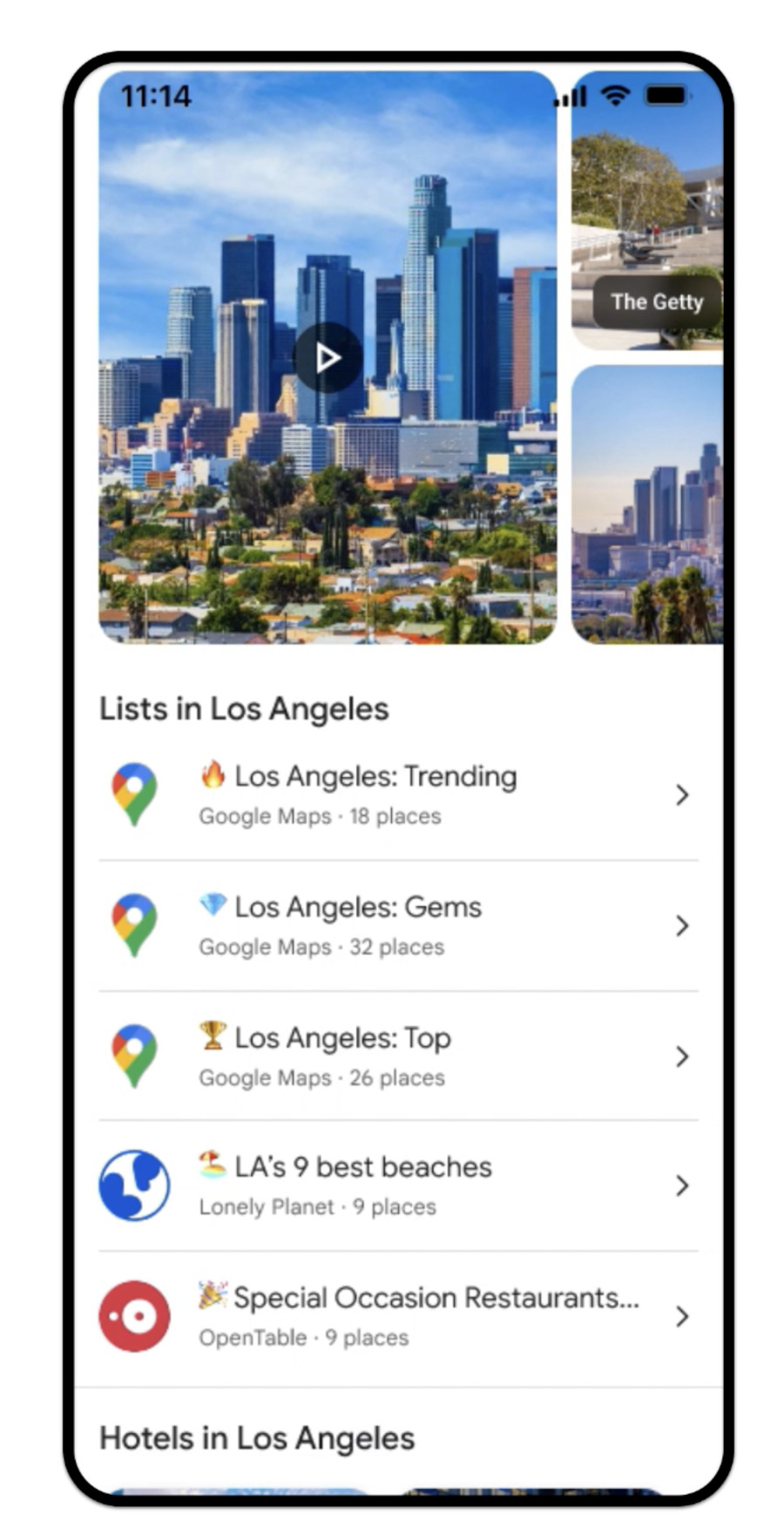
Task: Open Special Occasion Restaurants list by OpenTable
Action: [398, 1316]
